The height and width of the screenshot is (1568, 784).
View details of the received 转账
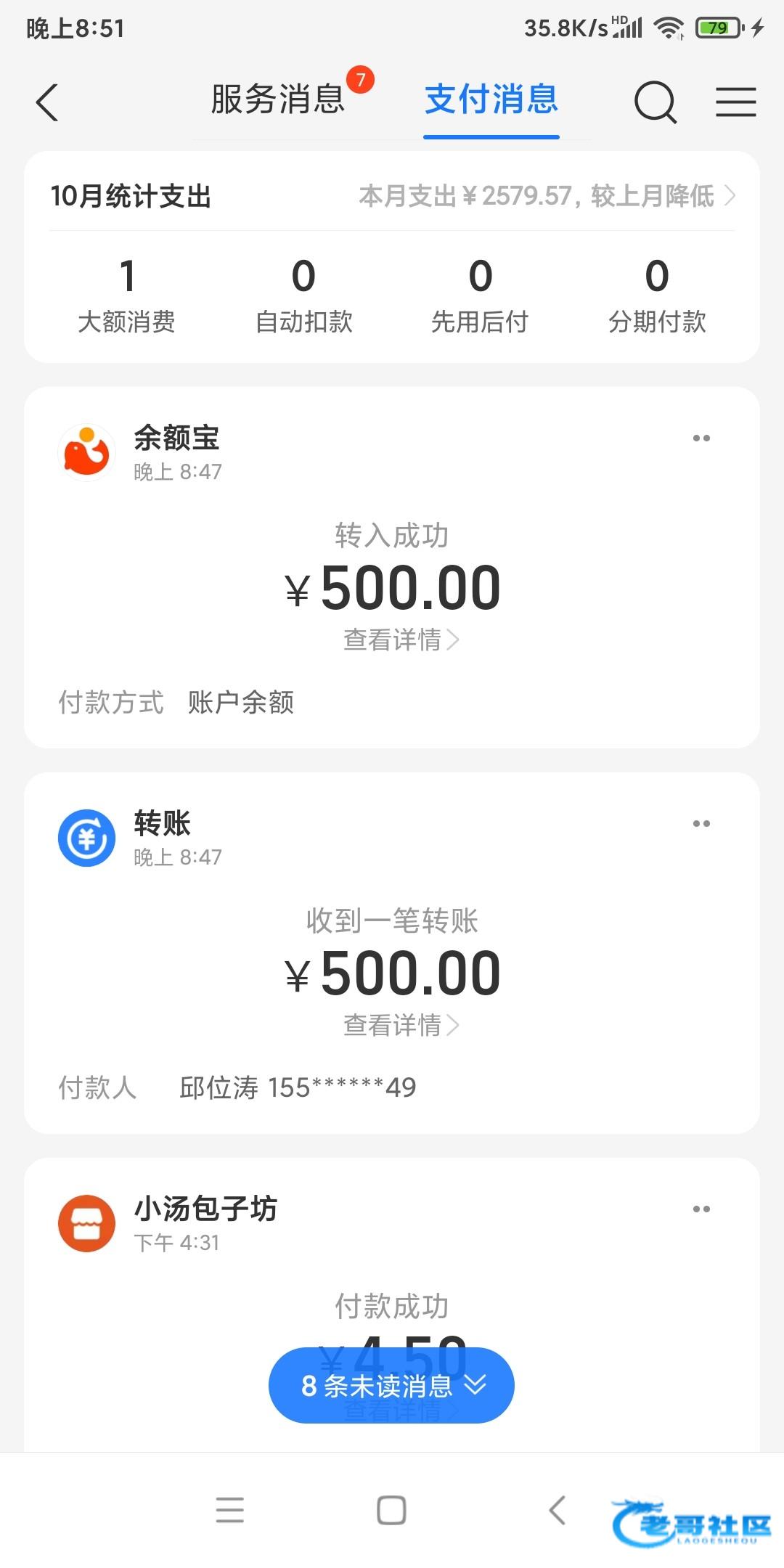400,1026
